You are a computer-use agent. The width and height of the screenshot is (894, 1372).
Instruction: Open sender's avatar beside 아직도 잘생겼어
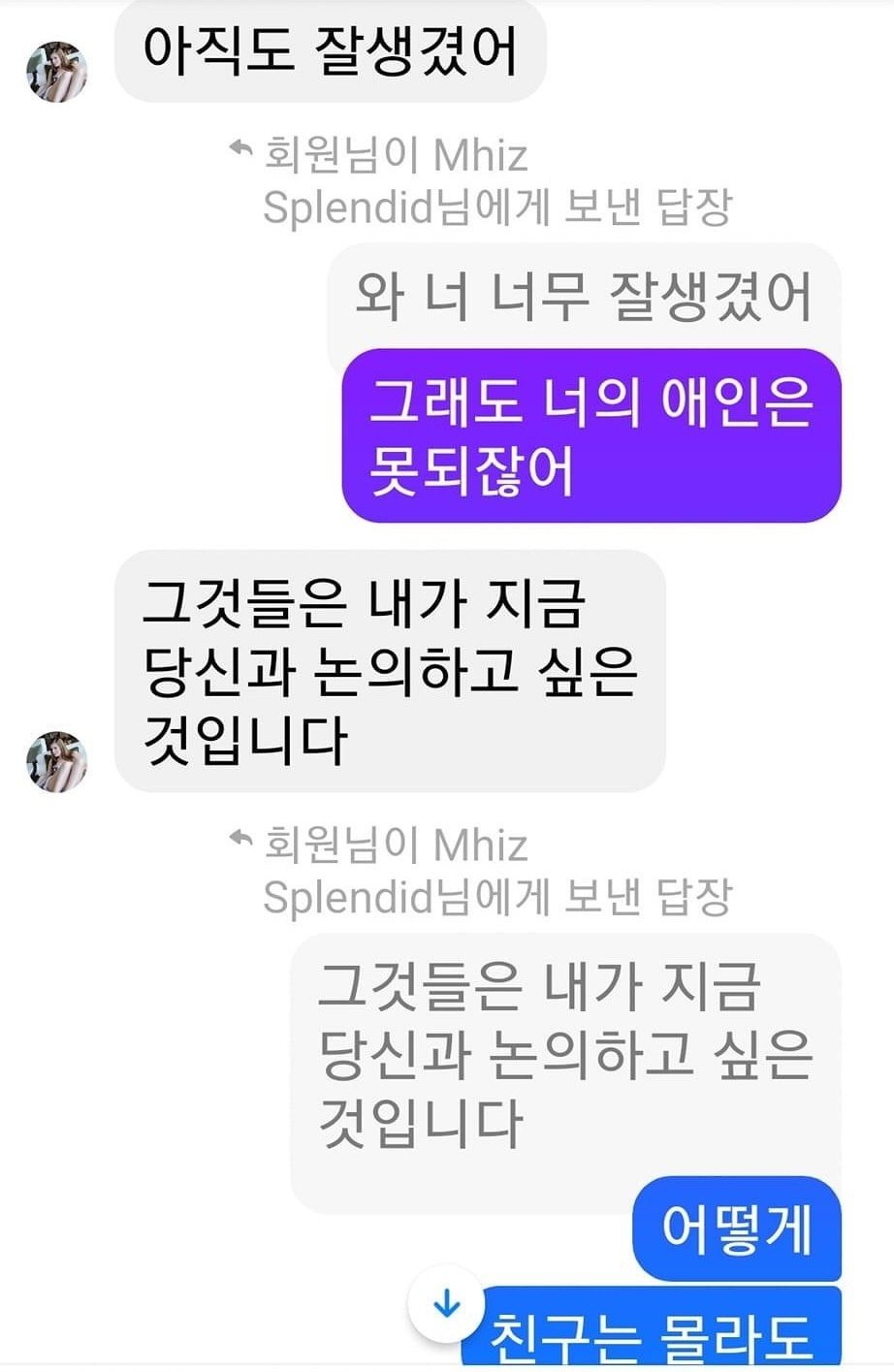tap(56, 72)
